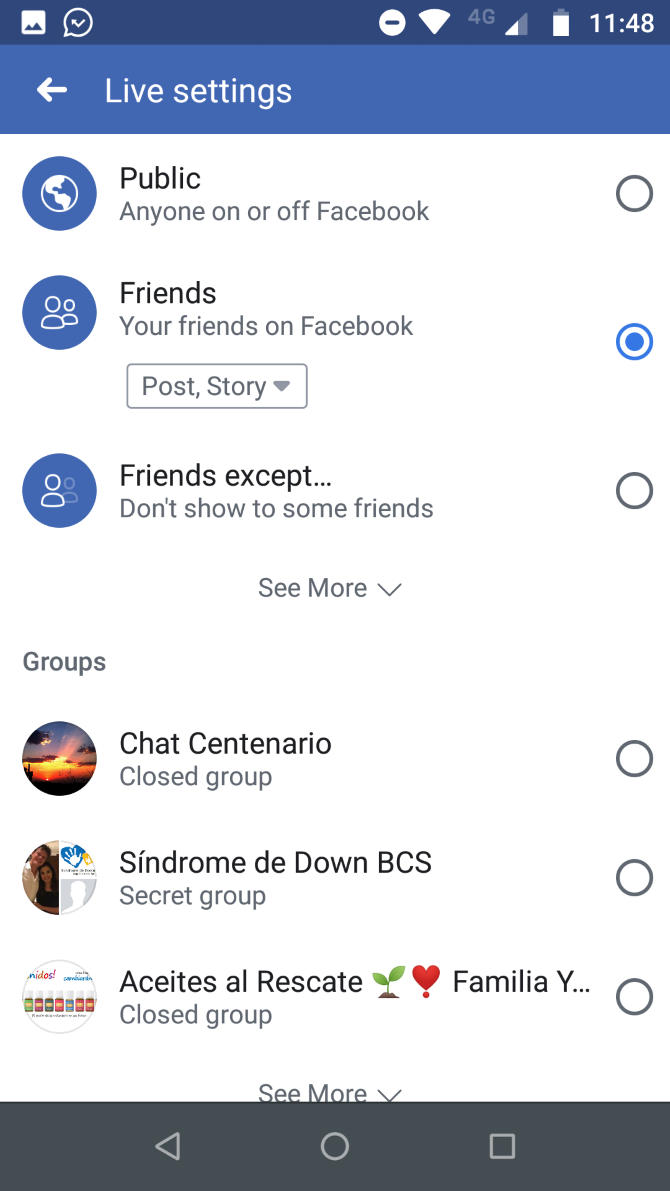The height and width of the screenshot is (1191, 670).
Task: Choose Friends as the audience
Action: (x=634, y=342)
